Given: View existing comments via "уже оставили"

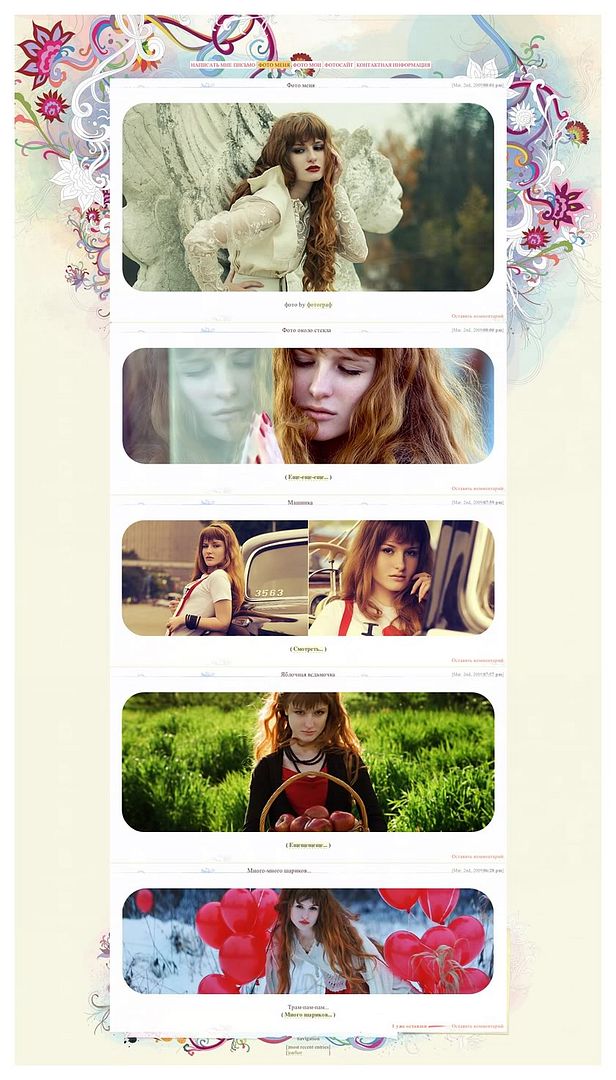Looking at the screenshot, I should tap(409, 1026).
